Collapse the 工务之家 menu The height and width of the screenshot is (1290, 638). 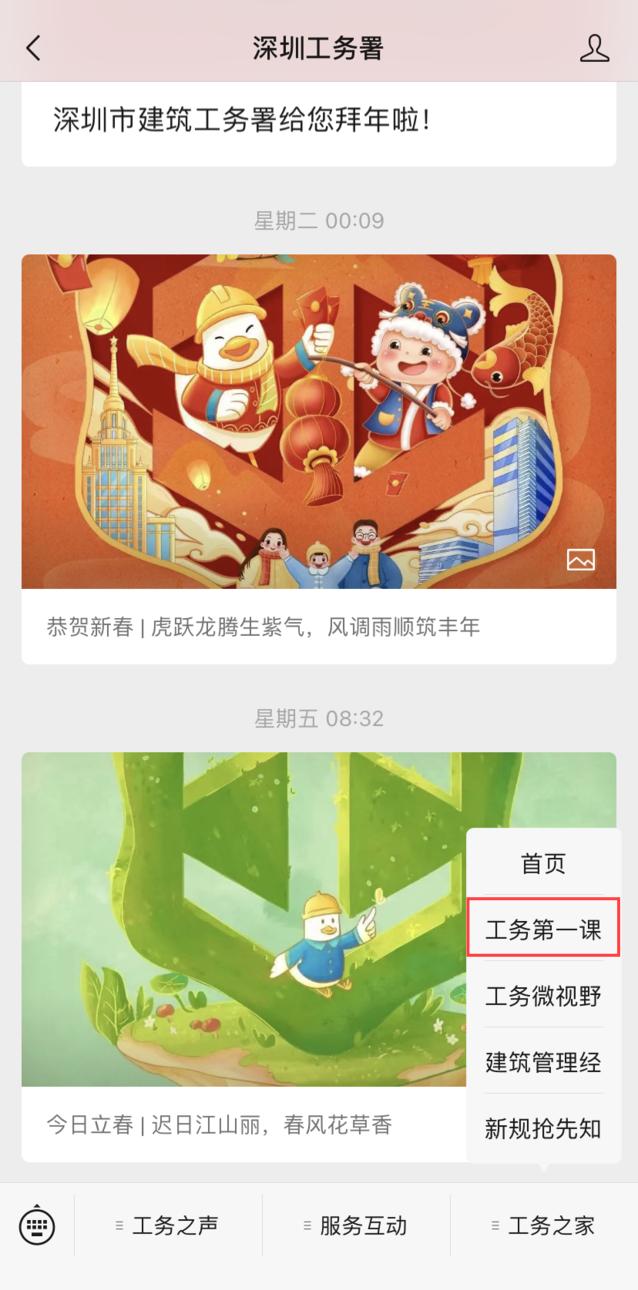pyautogui.click(x=544, y=1225)
